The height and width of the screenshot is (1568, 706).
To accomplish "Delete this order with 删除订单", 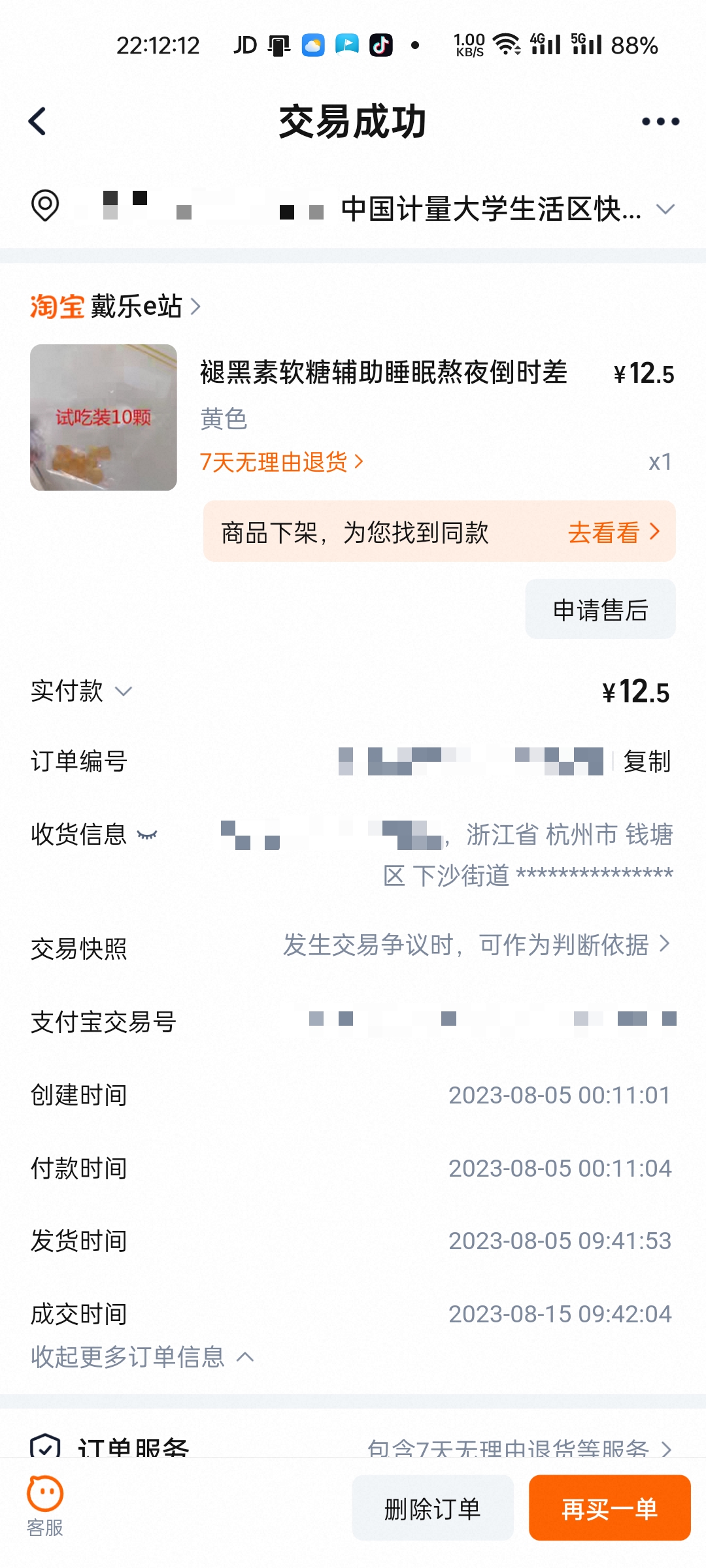I will coord(432,1509).
